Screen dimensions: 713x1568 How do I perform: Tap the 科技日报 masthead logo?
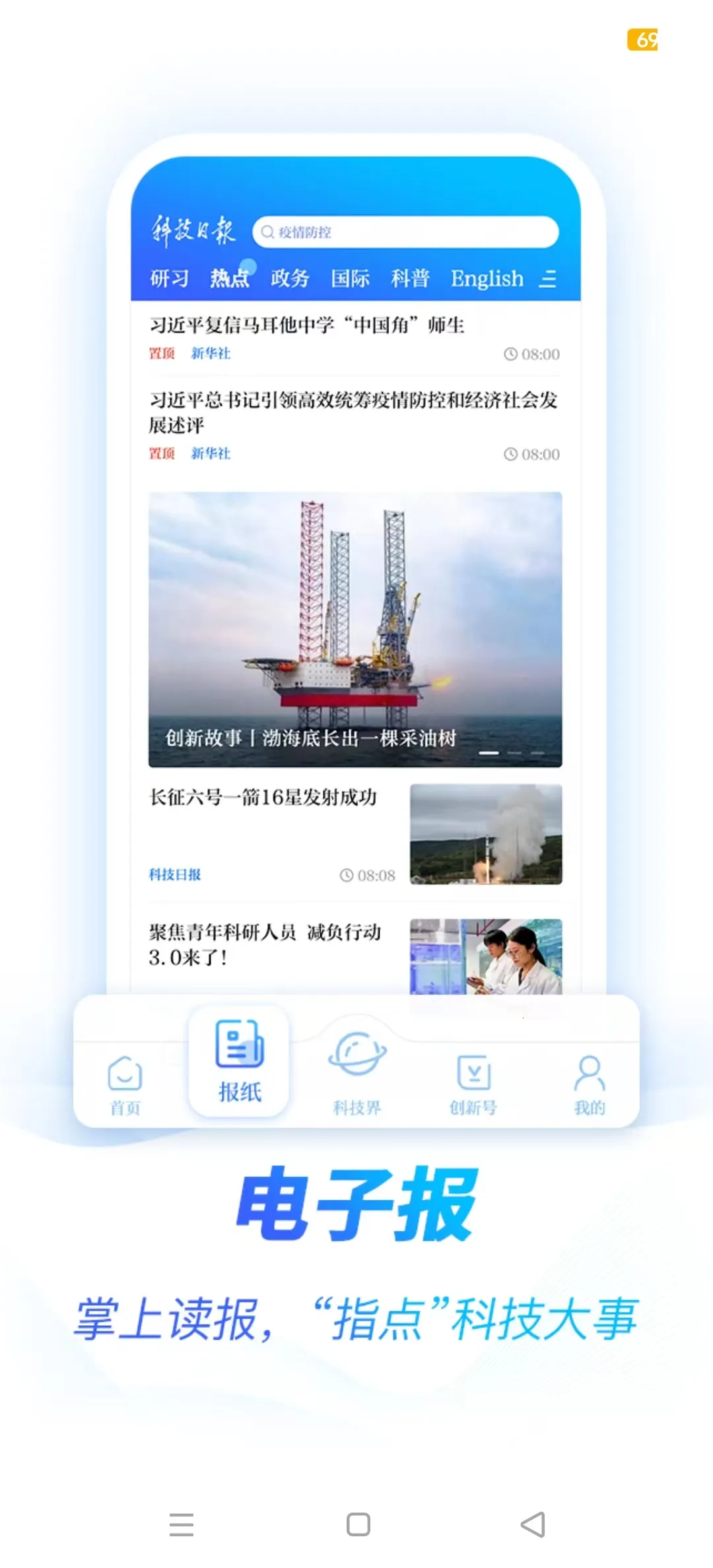coord(195,232)
